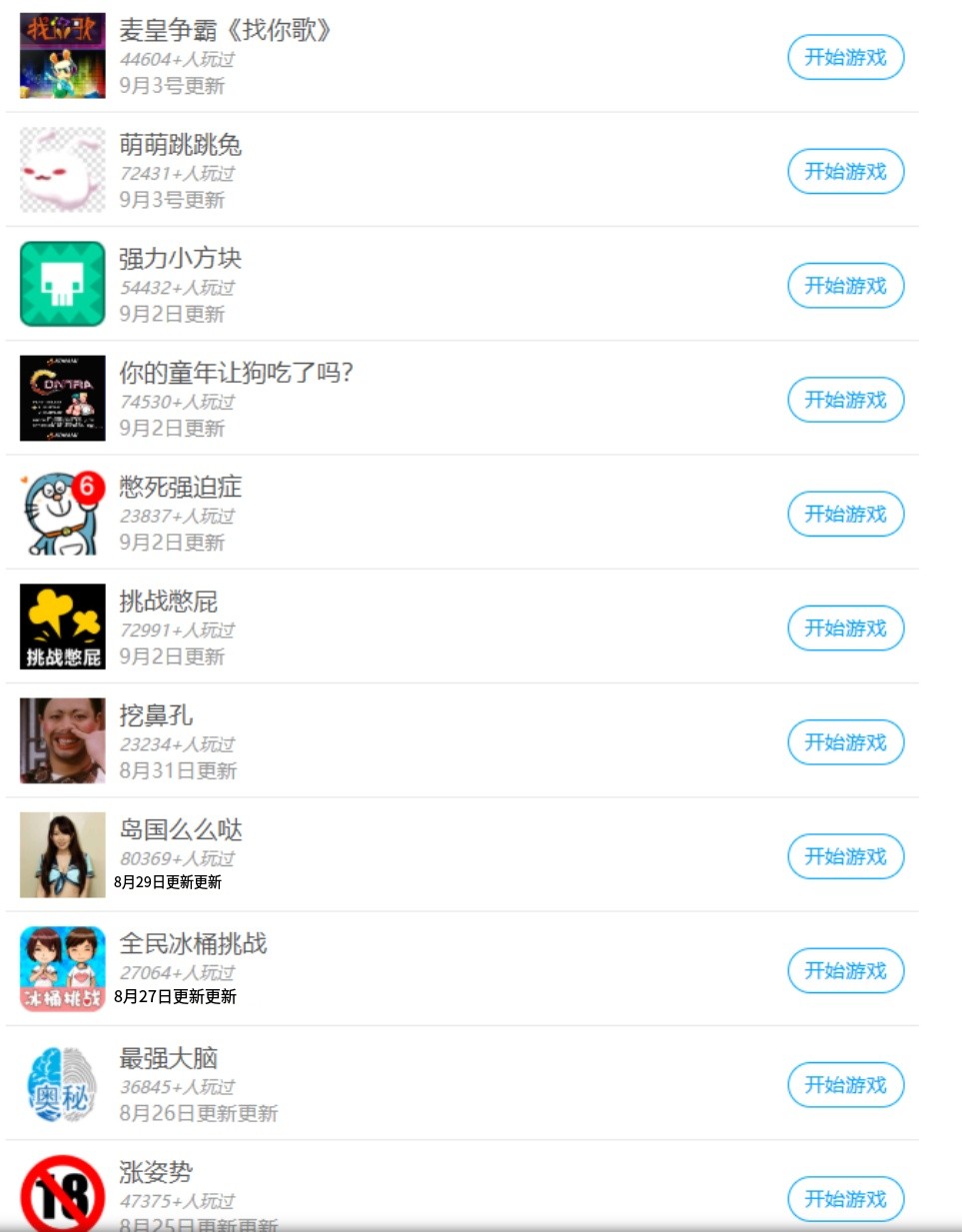Start 全民冰桶挑战 game
962x1232 pixels.
click(845, 970)
